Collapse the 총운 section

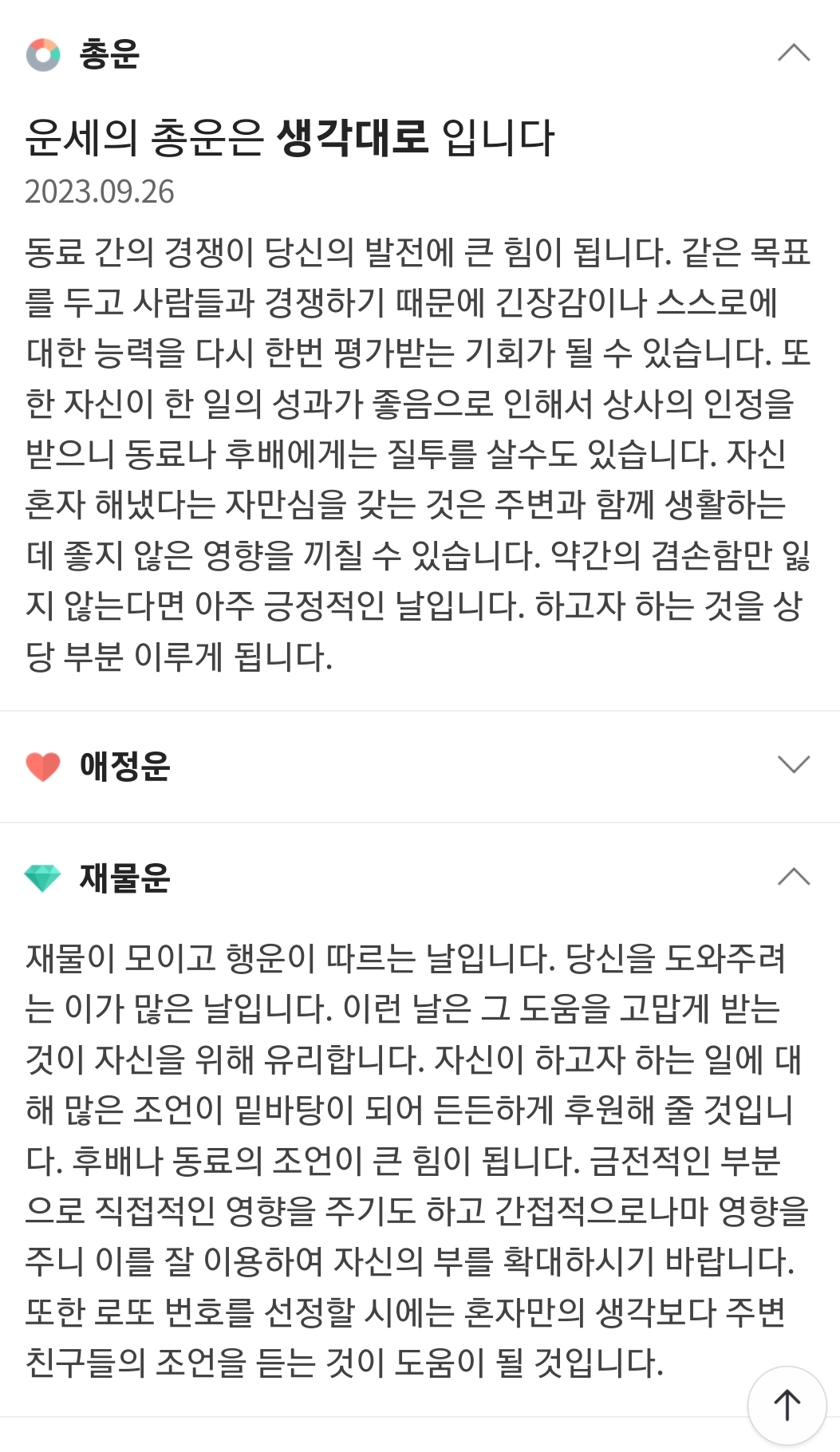point(793,53)
